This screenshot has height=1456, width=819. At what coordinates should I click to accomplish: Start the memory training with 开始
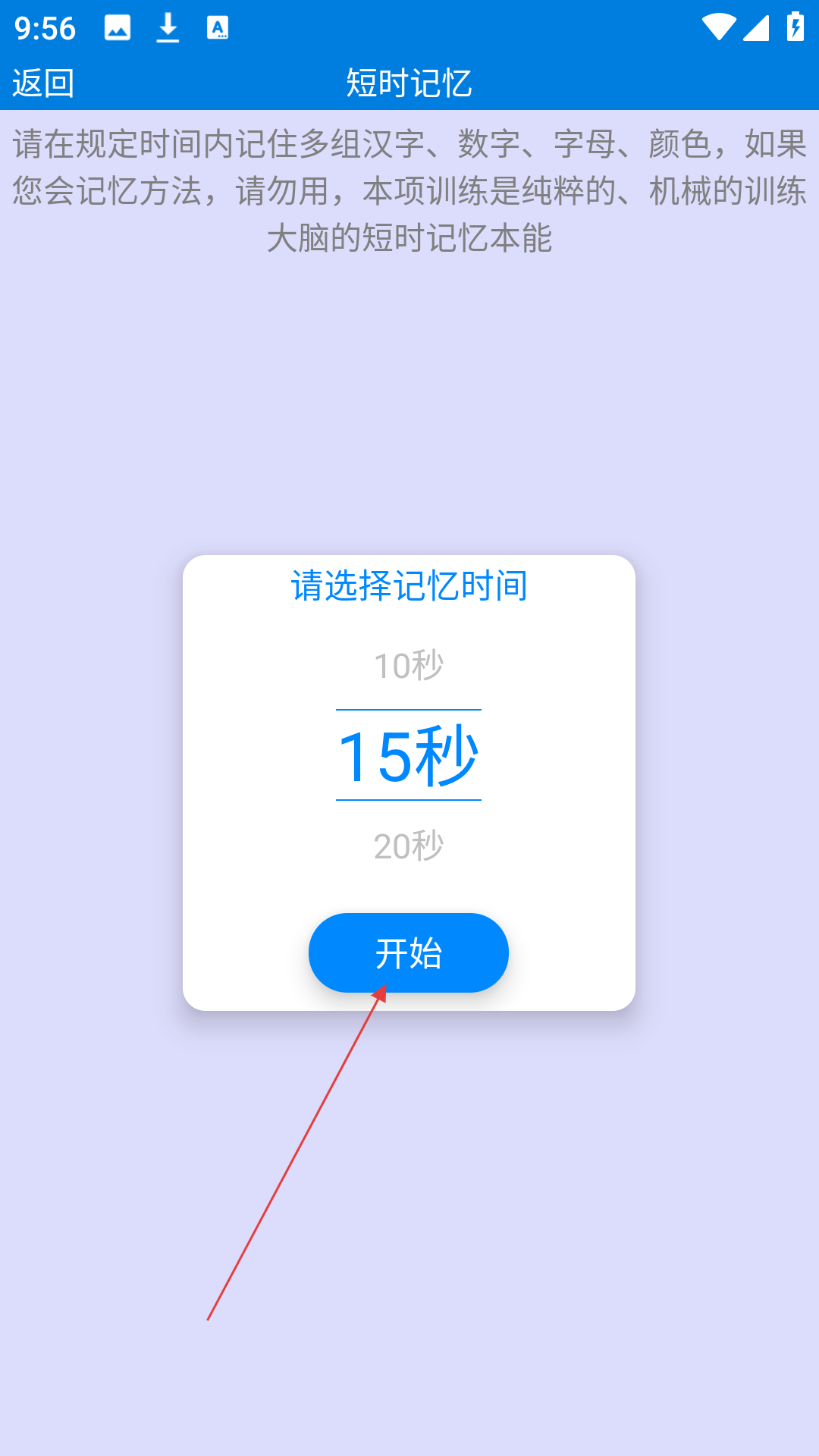click(409, 952)
